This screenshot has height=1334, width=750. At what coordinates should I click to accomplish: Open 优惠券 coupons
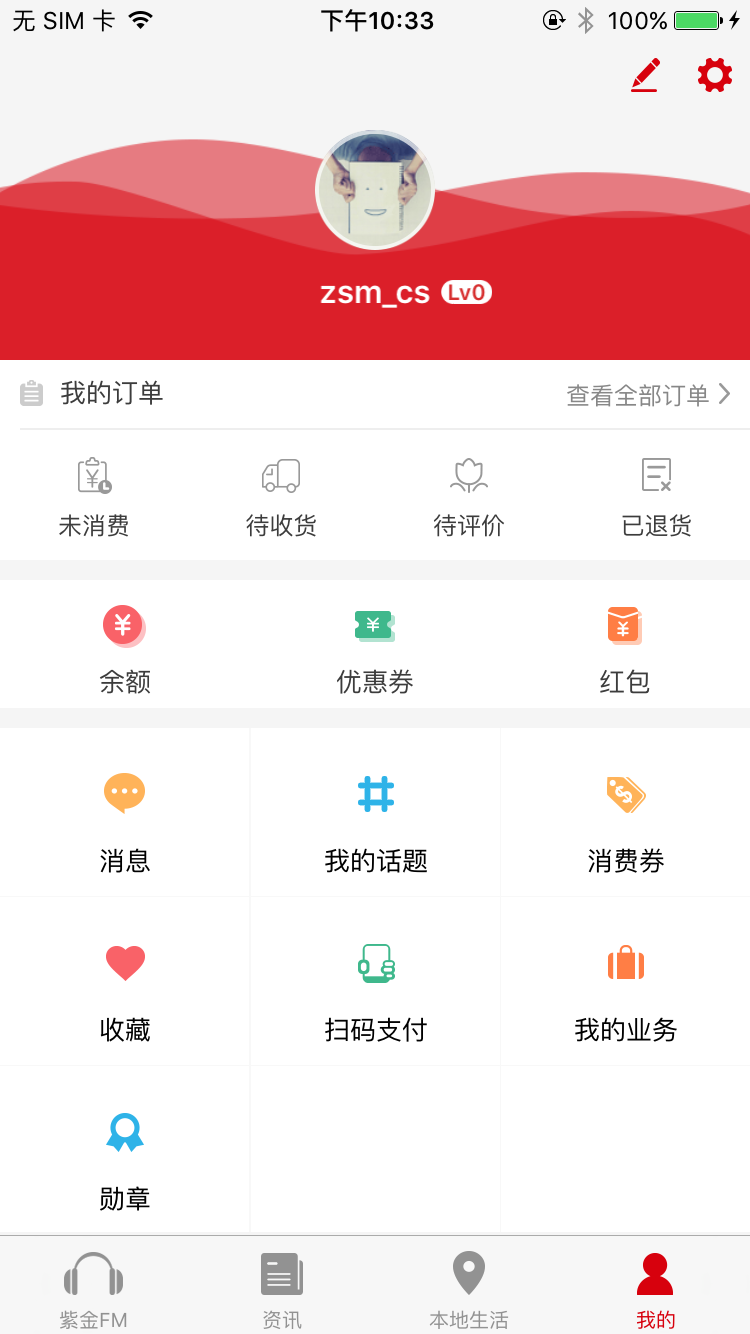coord(374,648)
